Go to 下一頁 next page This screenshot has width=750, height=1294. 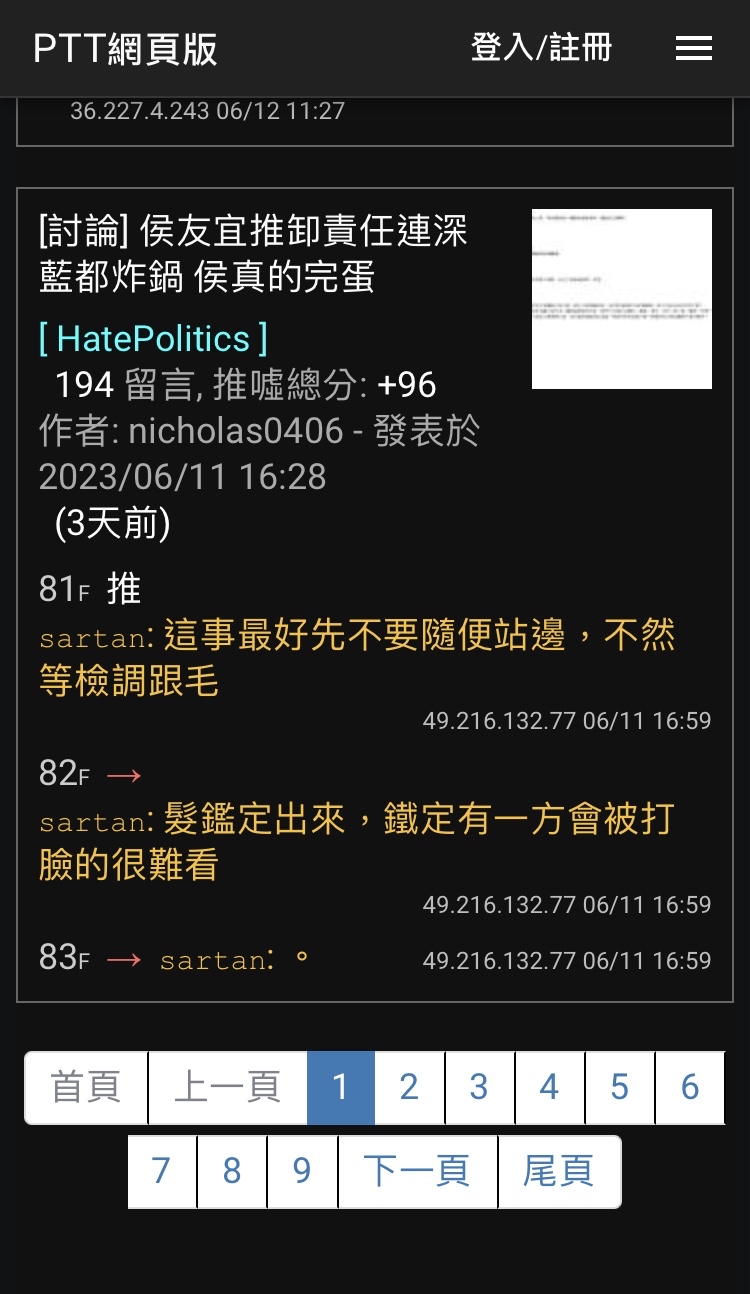(417, 1171)
